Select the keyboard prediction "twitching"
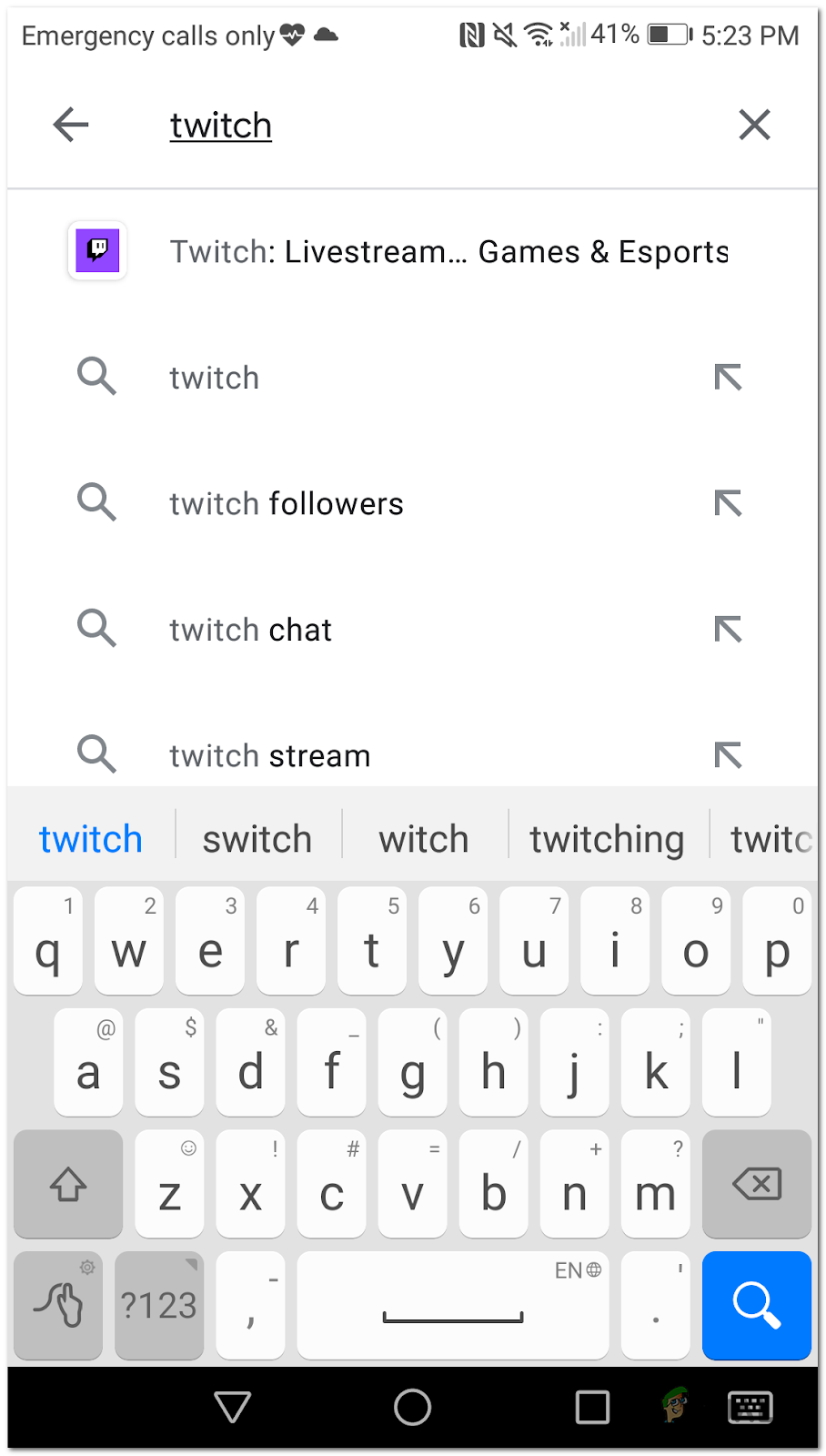826x1456 pixels. click(607, 839)
